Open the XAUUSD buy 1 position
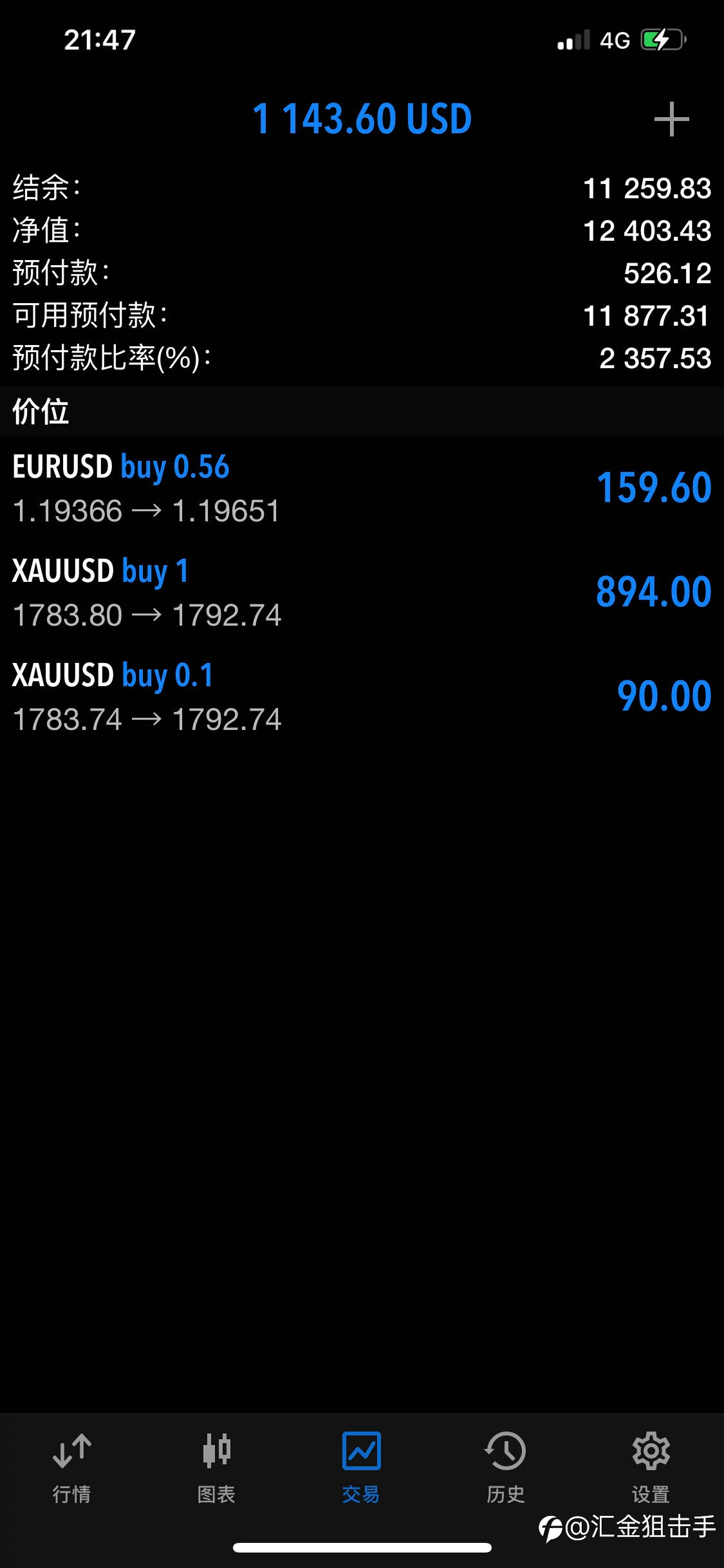The image size is (724, 1568). 362,593
